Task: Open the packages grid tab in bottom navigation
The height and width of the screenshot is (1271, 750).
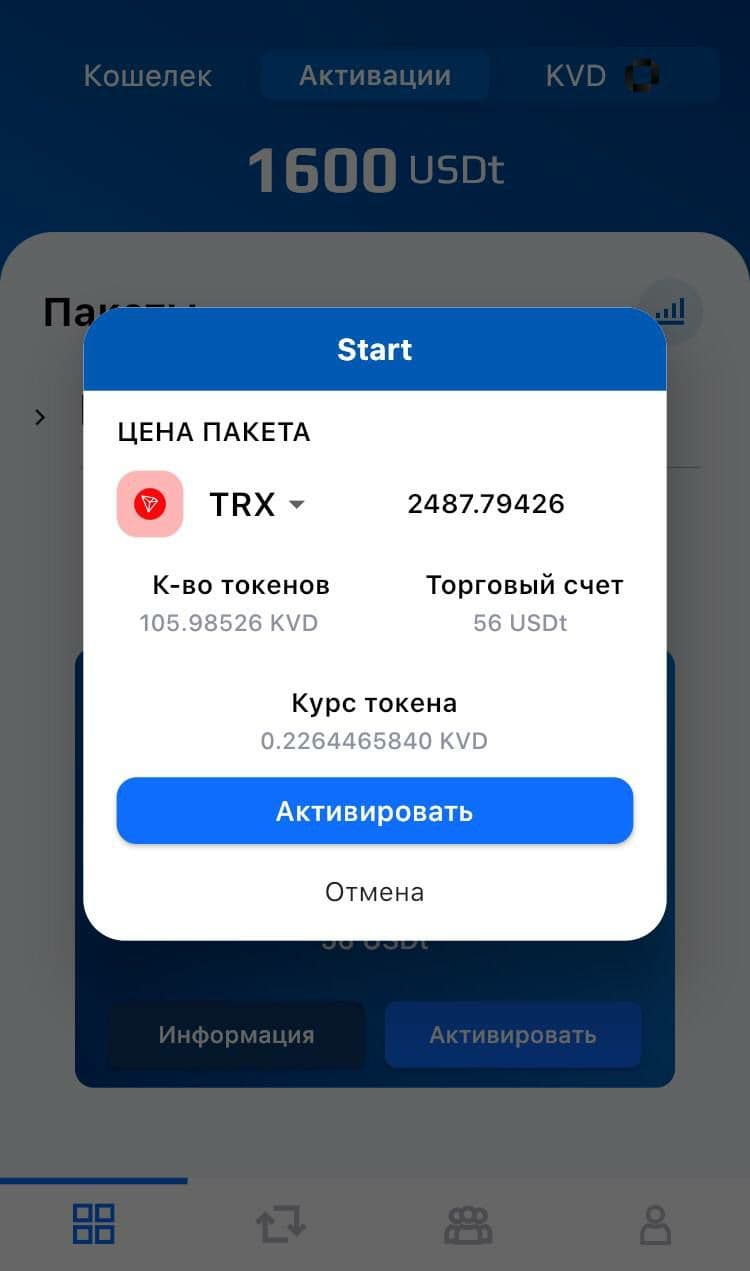Action: (x=94, y=1223)
